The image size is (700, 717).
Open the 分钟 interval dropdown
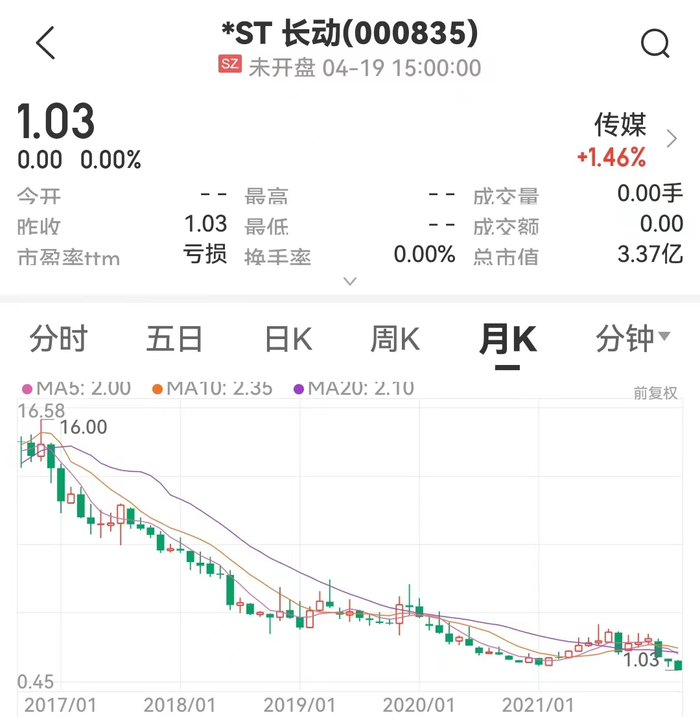click(x=632, y=339)
